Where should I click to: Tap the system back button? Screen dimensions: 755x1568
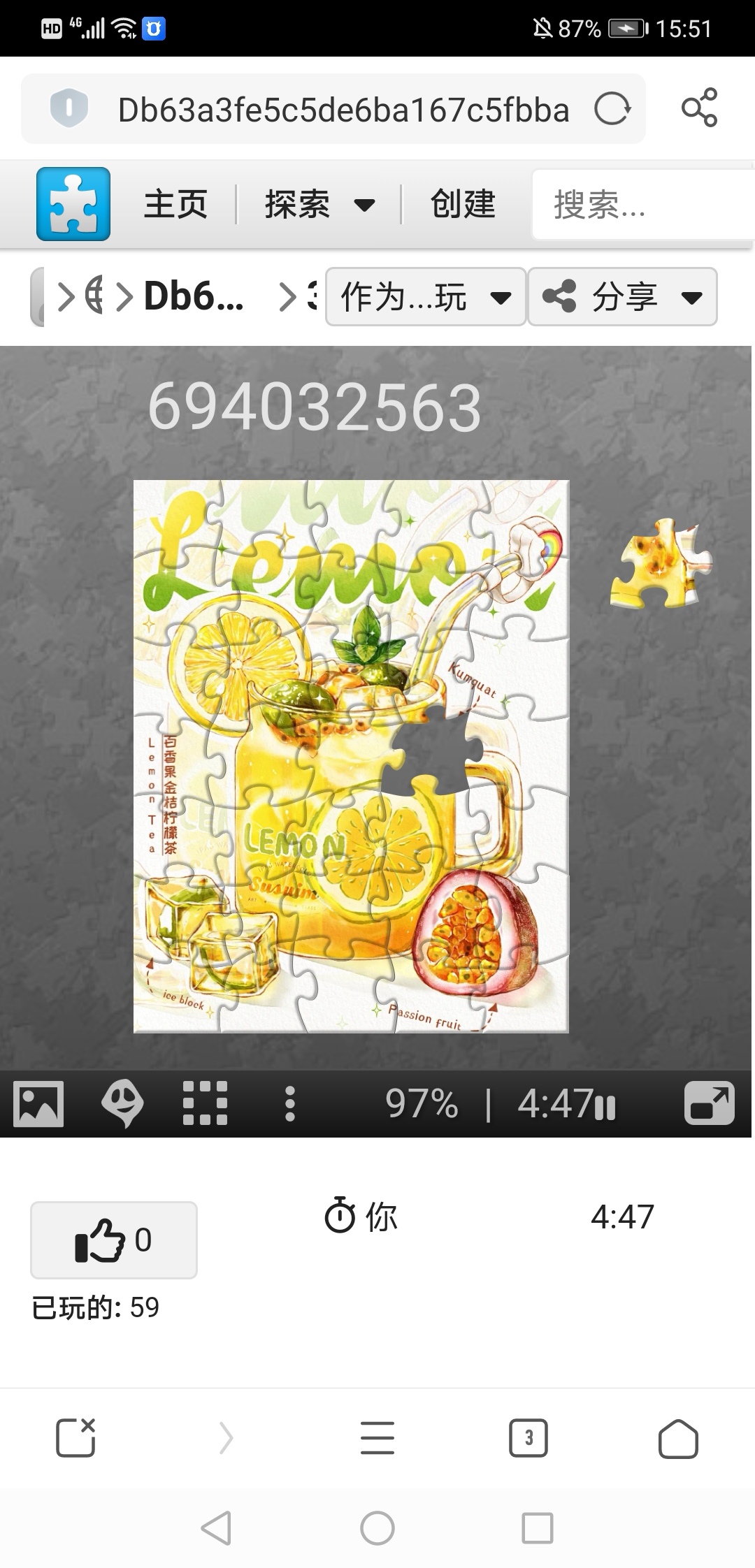click(216, 1528)
